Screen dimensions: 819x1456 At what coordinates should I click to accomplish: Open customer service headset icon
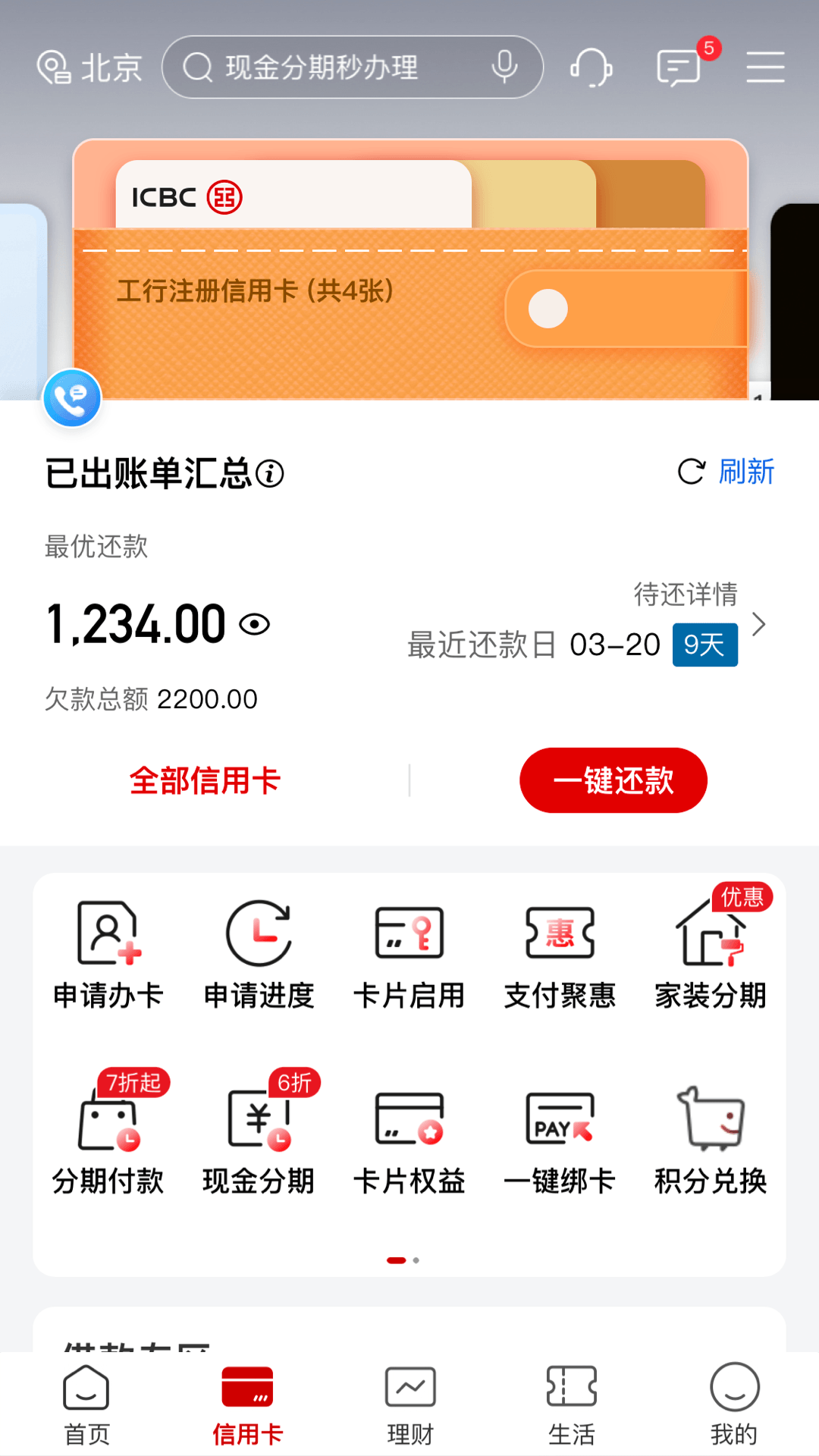(592, 67)
